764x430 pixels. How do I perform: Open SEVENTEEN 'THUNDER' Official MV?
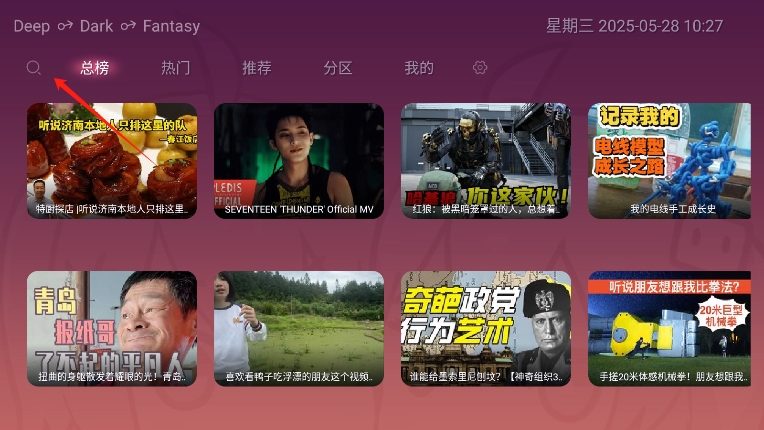(x=299, y=160)
